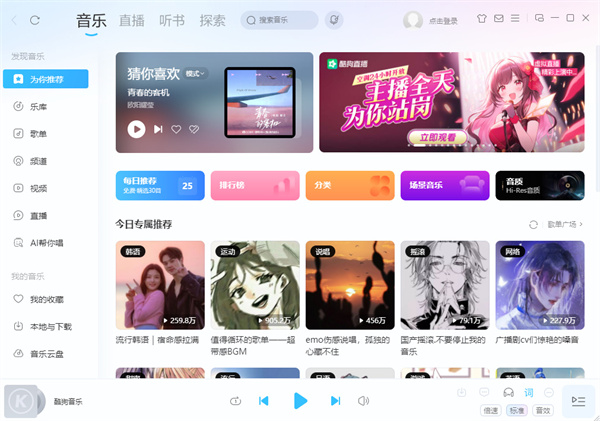The width and height of the screenshot is (600, 421).
Task: Open 本地与下载 in the sidebar
Action: pos(50,326)
